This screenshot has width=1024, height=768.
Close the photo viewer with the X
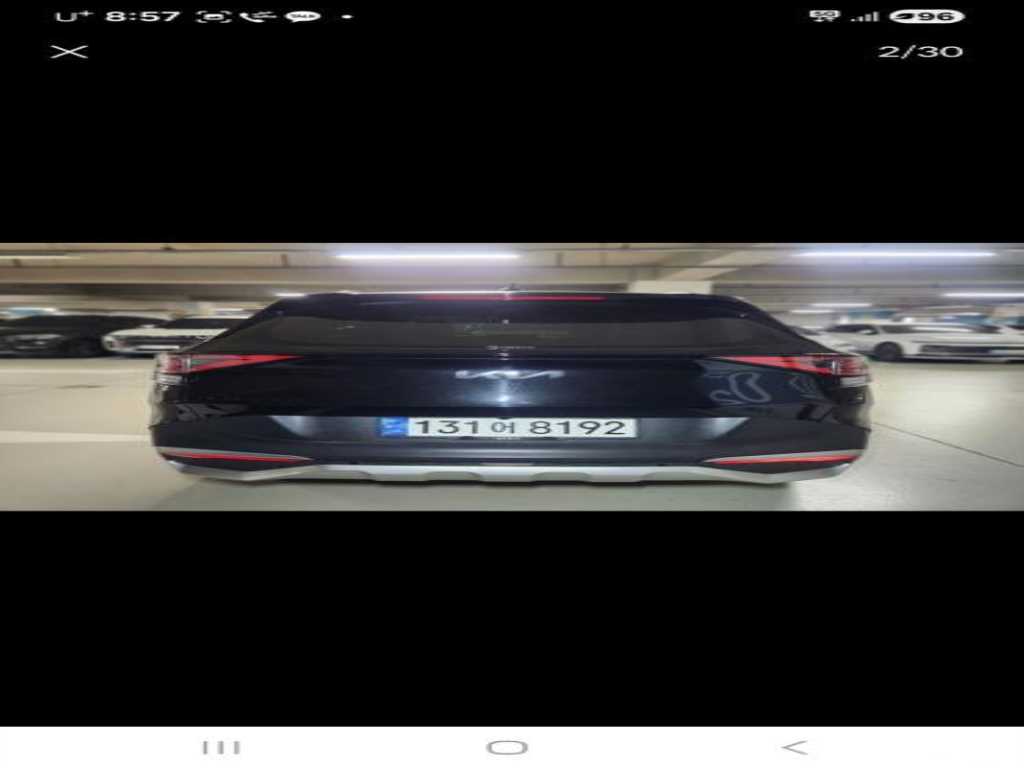69,51
